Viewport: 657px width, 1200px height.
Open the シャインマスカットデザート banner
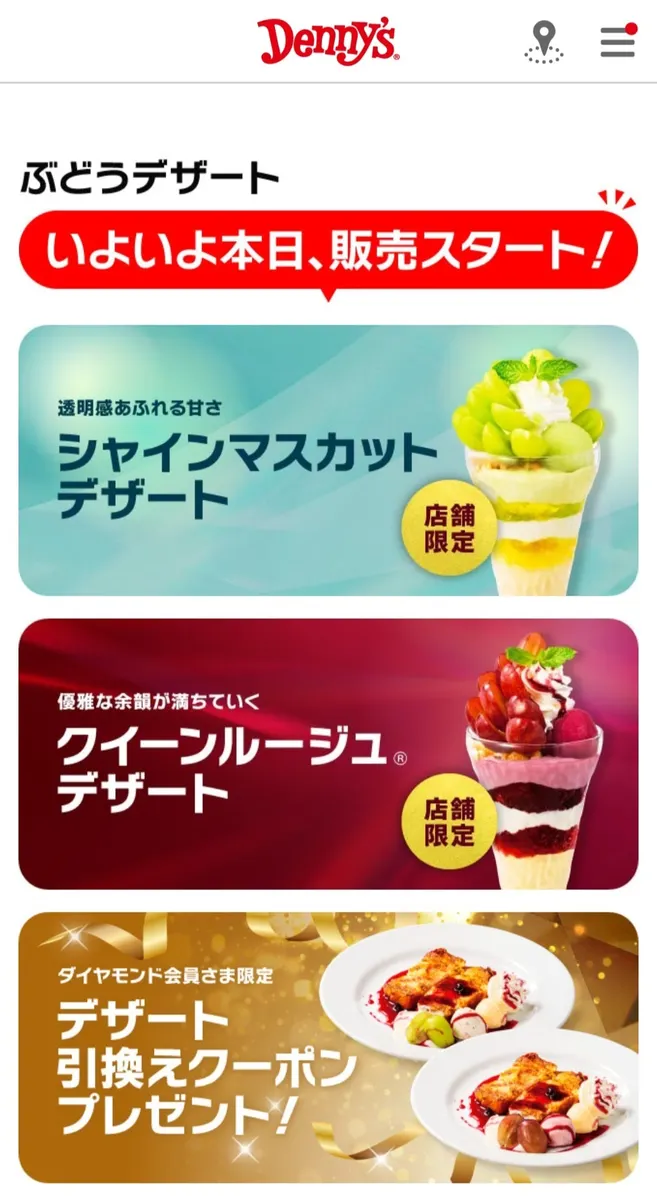tap(328, 460)
